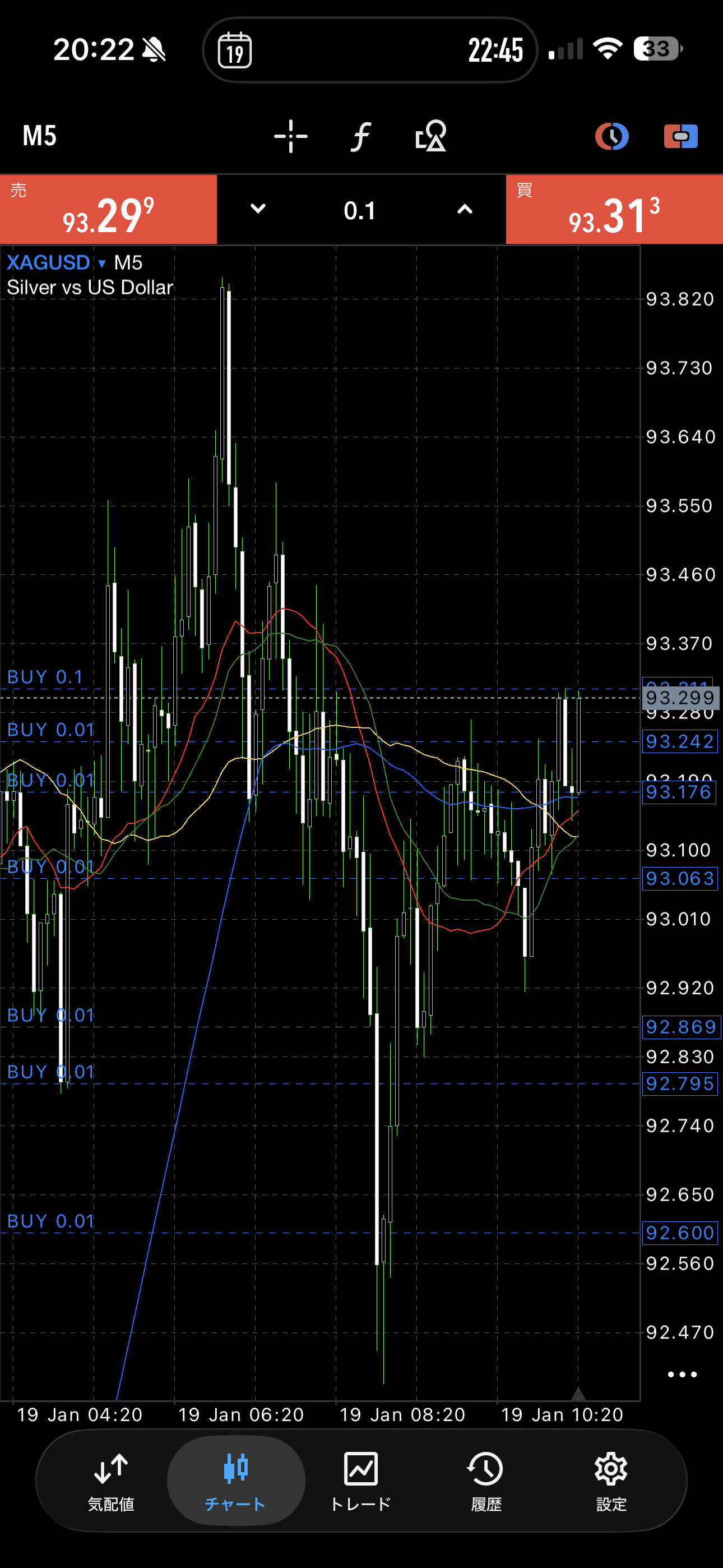Image resolution: width=723 pixels, height=1568 pixels.
Task: Switch to the 気配値 quotes tab
Action: 111,1481
